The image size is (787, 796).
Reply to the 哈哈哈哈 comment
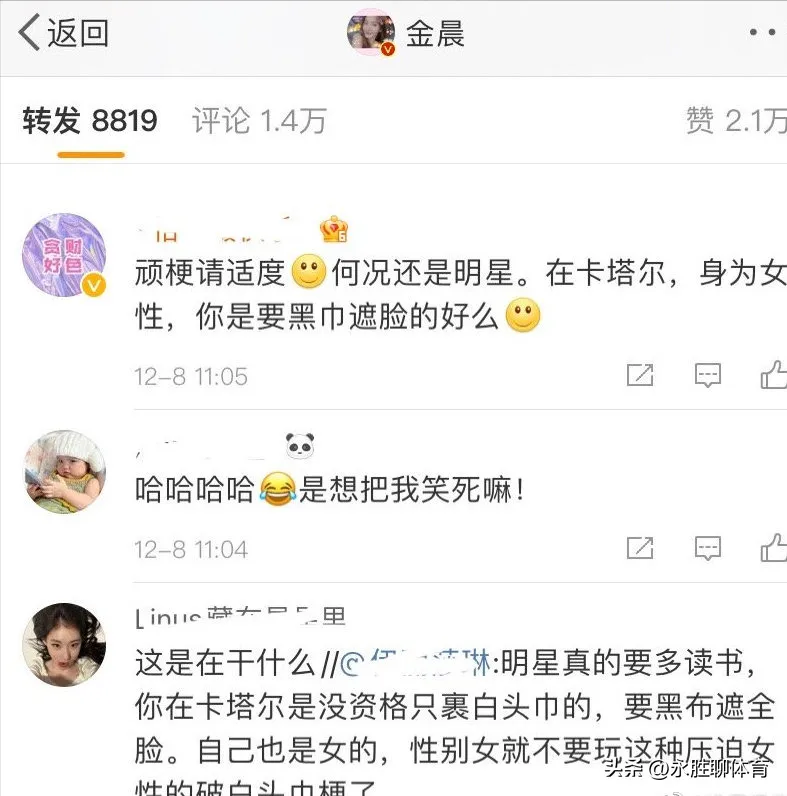click(x=707, y=548)
